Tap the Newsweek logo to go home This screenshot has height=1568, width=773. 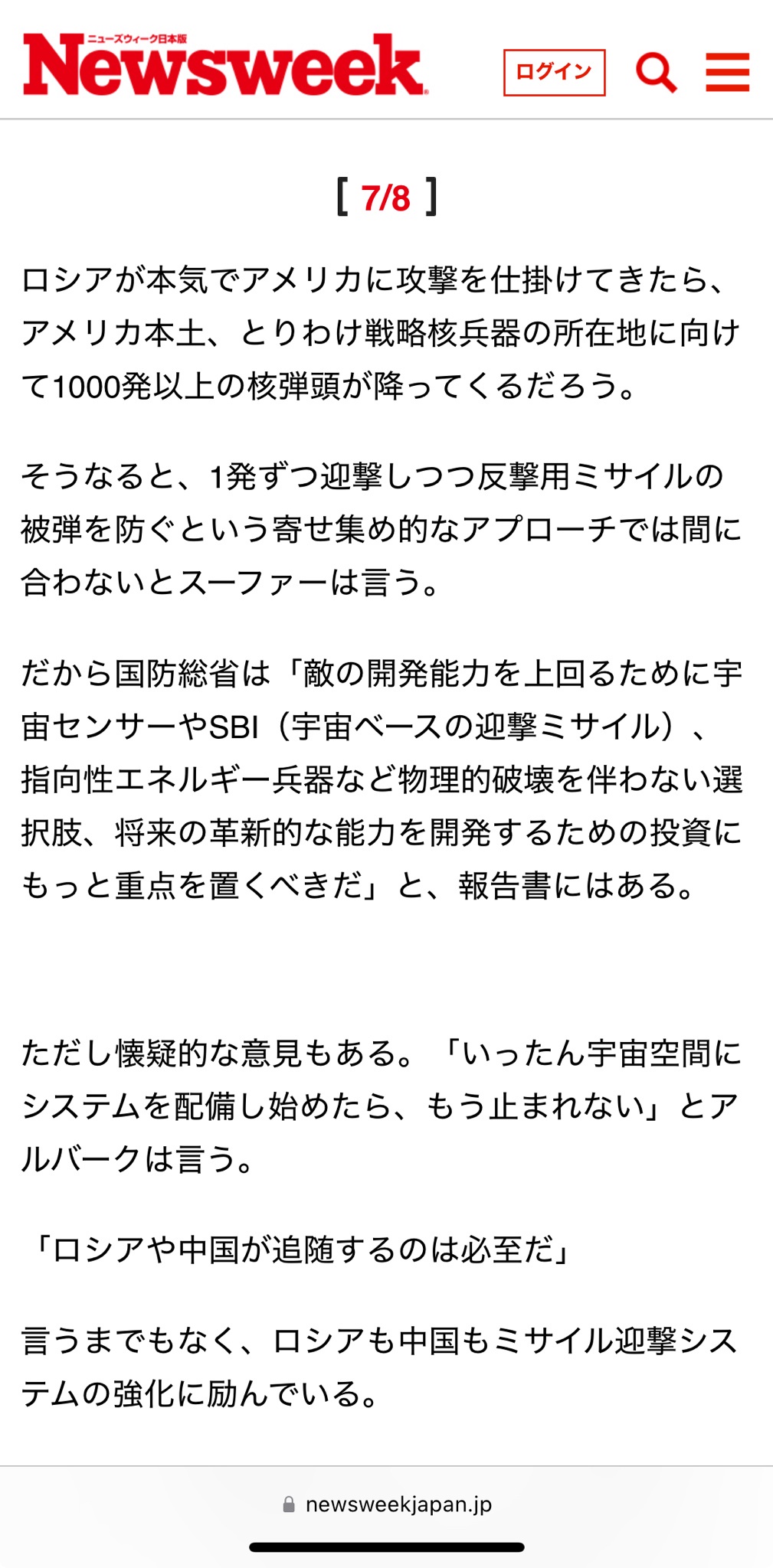[224, 66]
